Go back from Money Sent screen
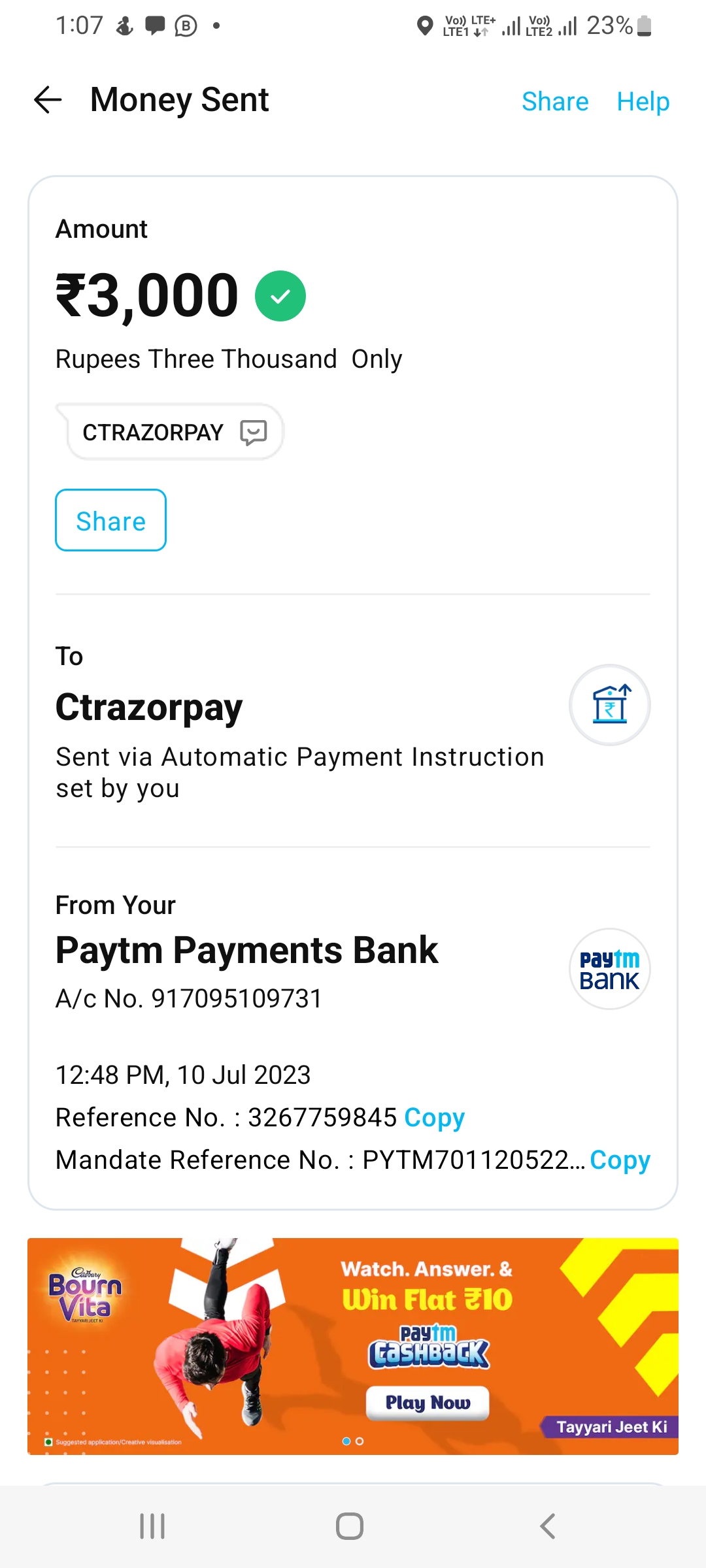Screen dimensions: 706x1568 point(48,101)
